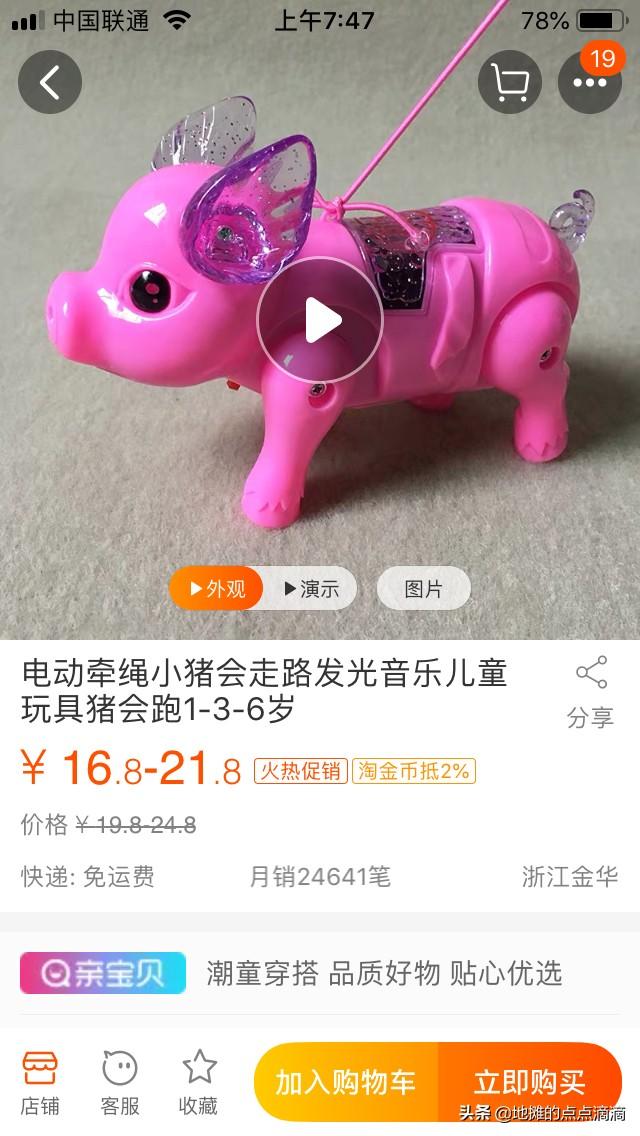640x1136 pixels.
Task: Visit the 店铺 store page
Action: tap(40, 1082)
